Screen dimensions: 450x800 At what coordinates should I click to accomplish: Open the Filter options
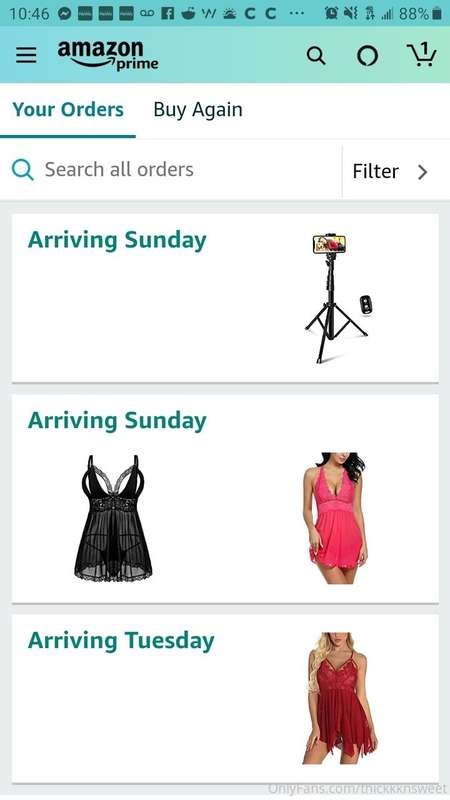coord(390,171)
